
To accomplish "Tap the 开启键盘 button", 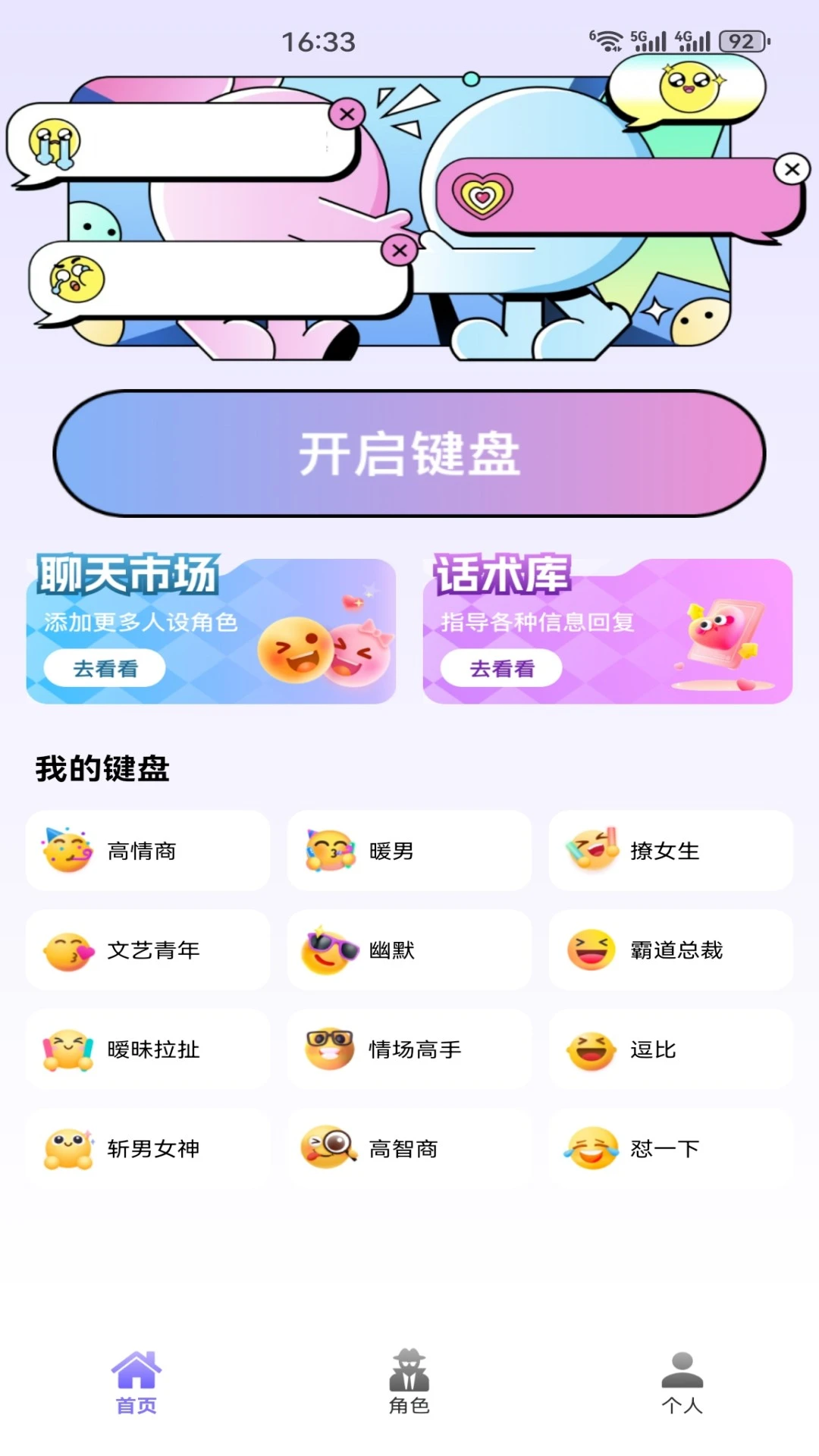I will point(409,453).
